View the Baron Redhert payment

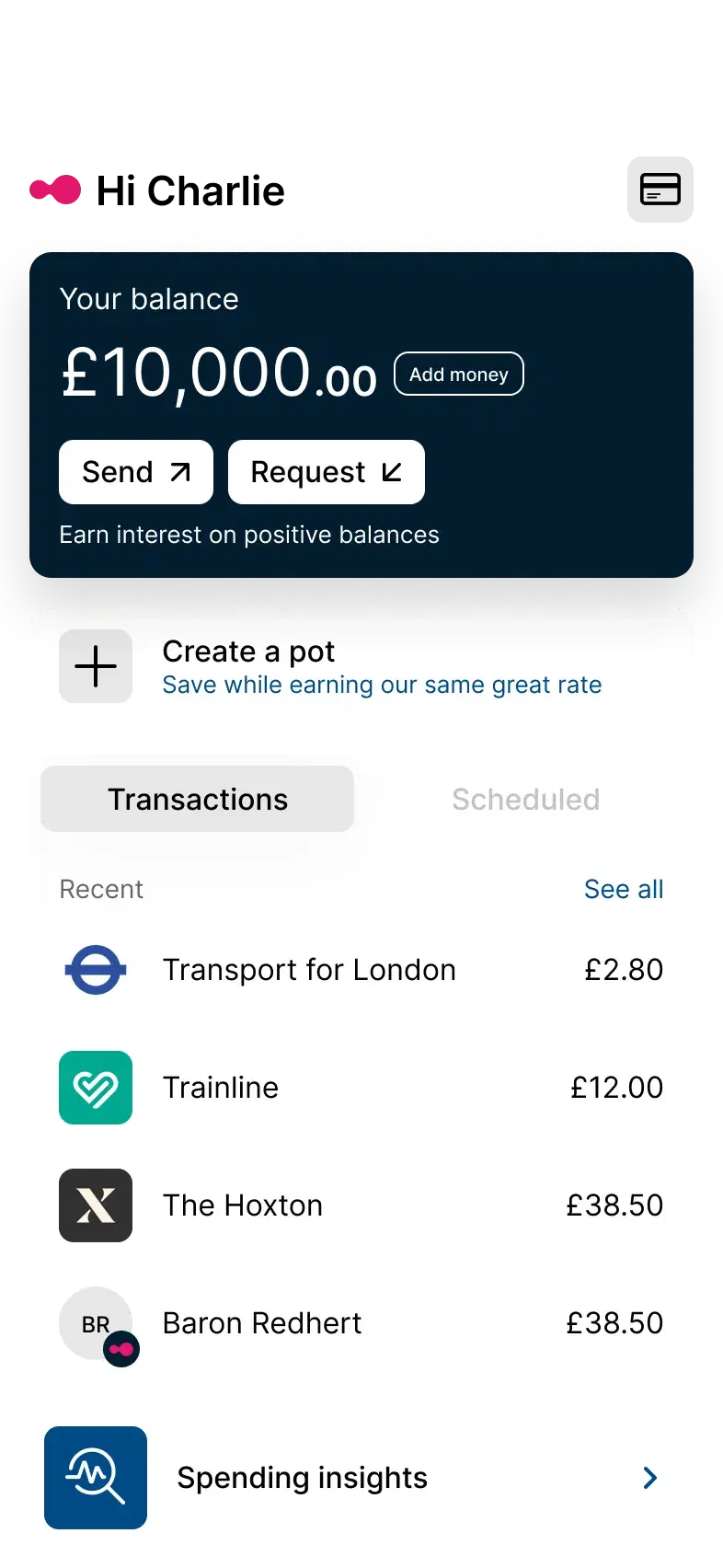coord(361,1323)
